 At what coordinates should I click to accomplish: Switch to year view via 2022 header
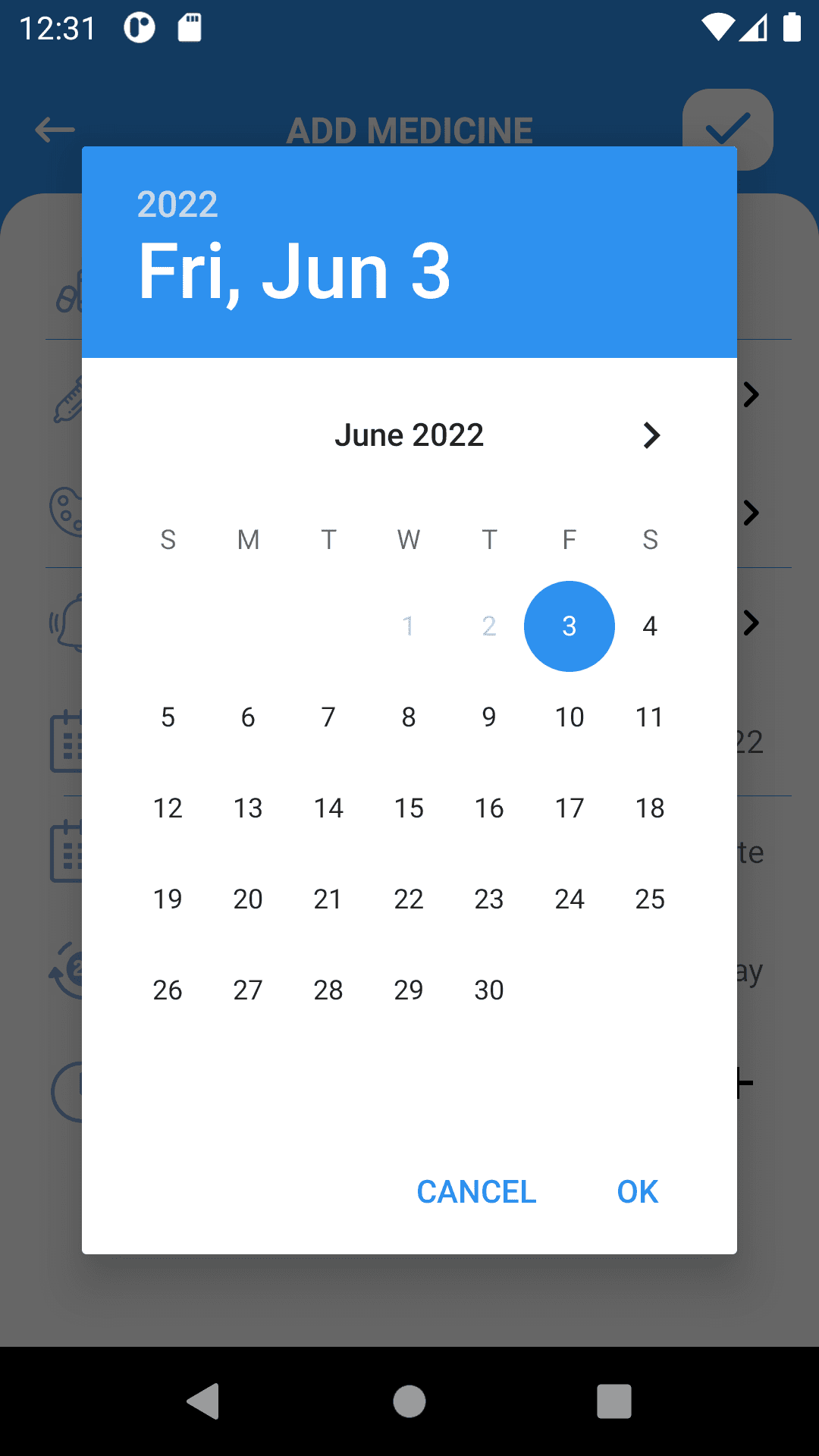176,202
